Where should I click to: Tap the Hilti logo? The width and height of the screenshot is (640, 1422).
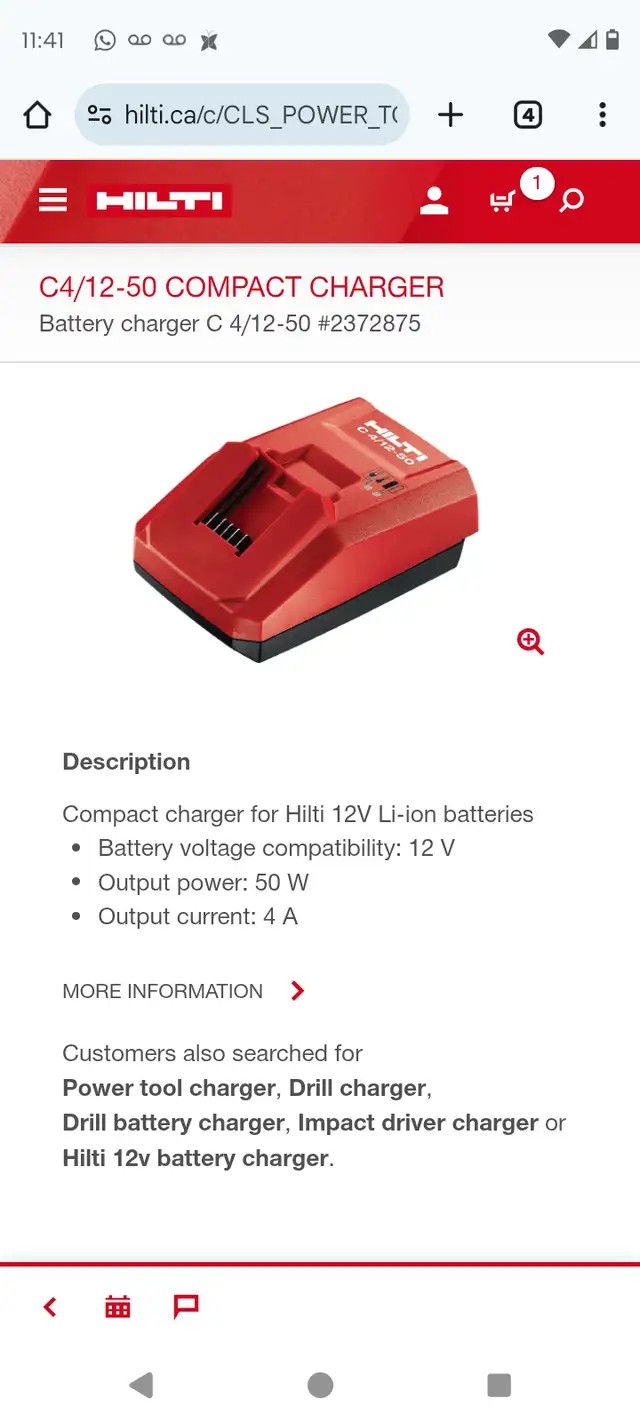click(159, 201)
